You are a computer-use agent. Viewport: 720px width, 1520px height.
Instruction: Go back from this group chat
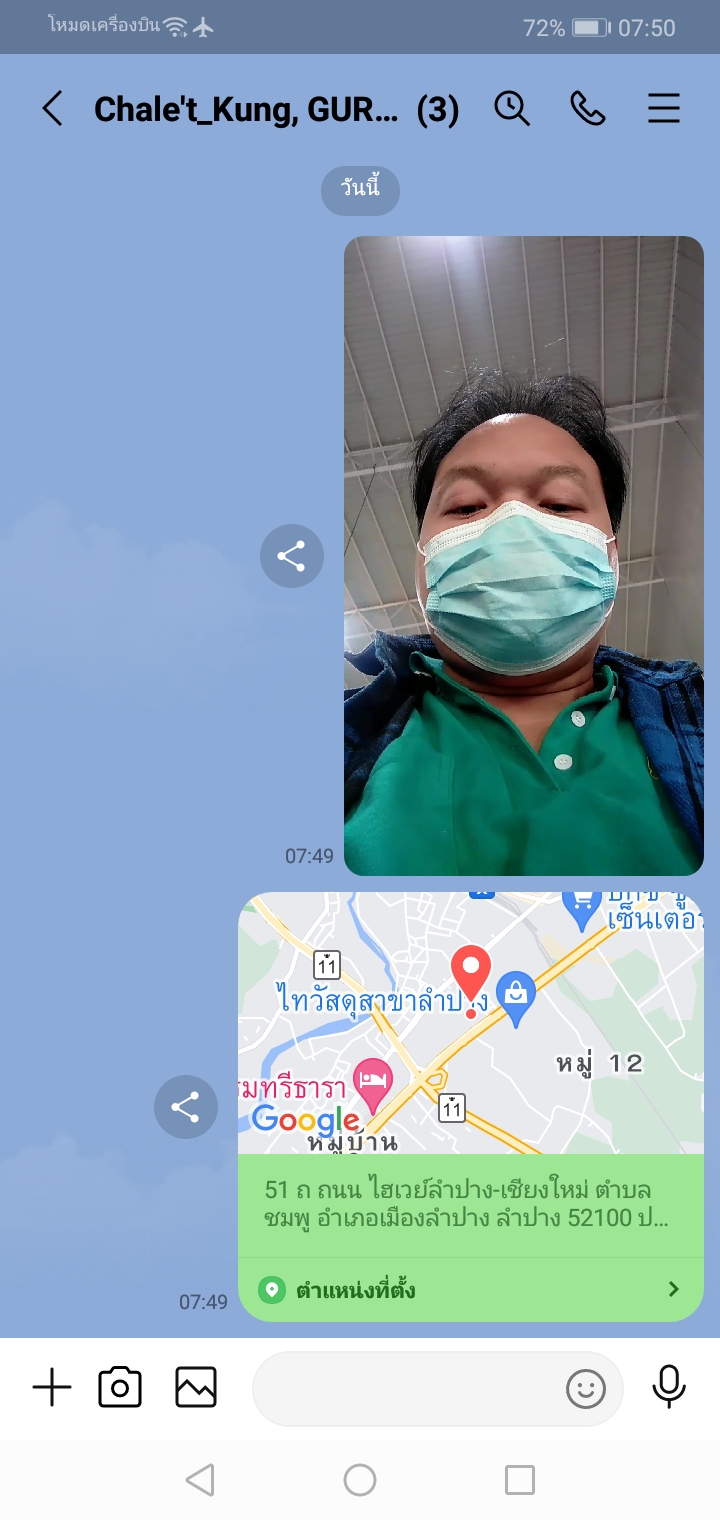pos(52,108)
